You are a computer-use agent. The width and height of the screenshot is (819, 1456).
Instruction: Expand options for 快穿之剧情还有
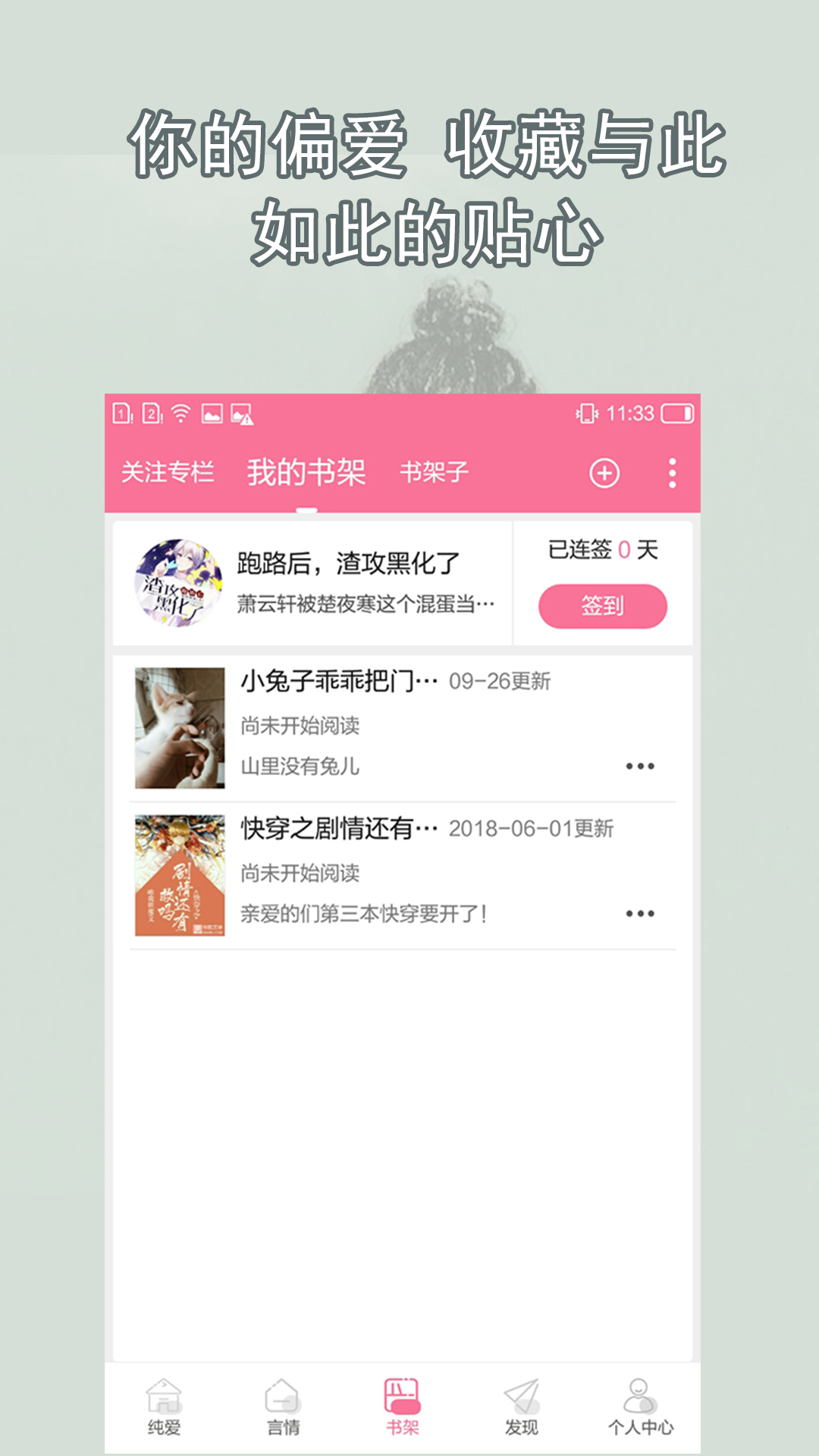tap(639, 914)
